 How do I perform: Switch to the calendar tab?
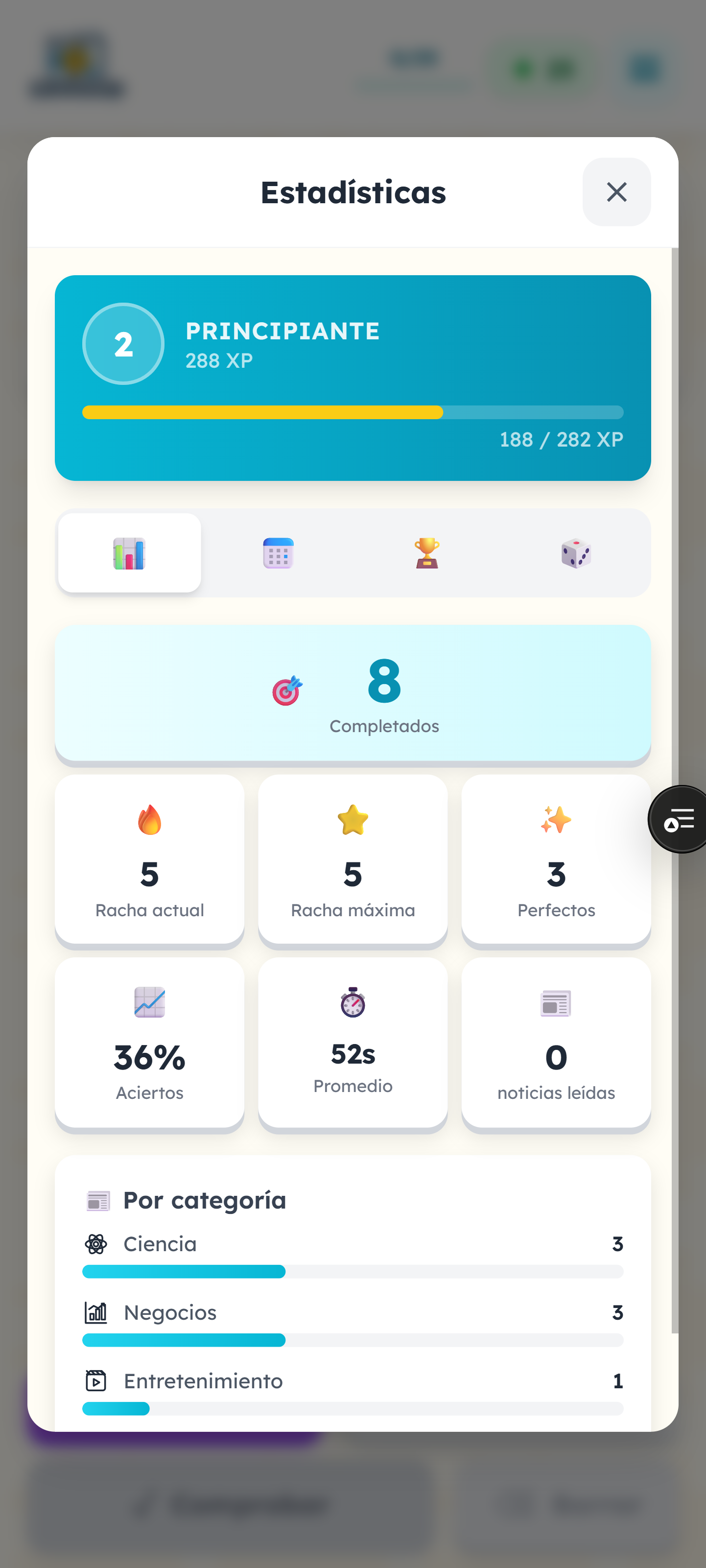pos(278,553)
